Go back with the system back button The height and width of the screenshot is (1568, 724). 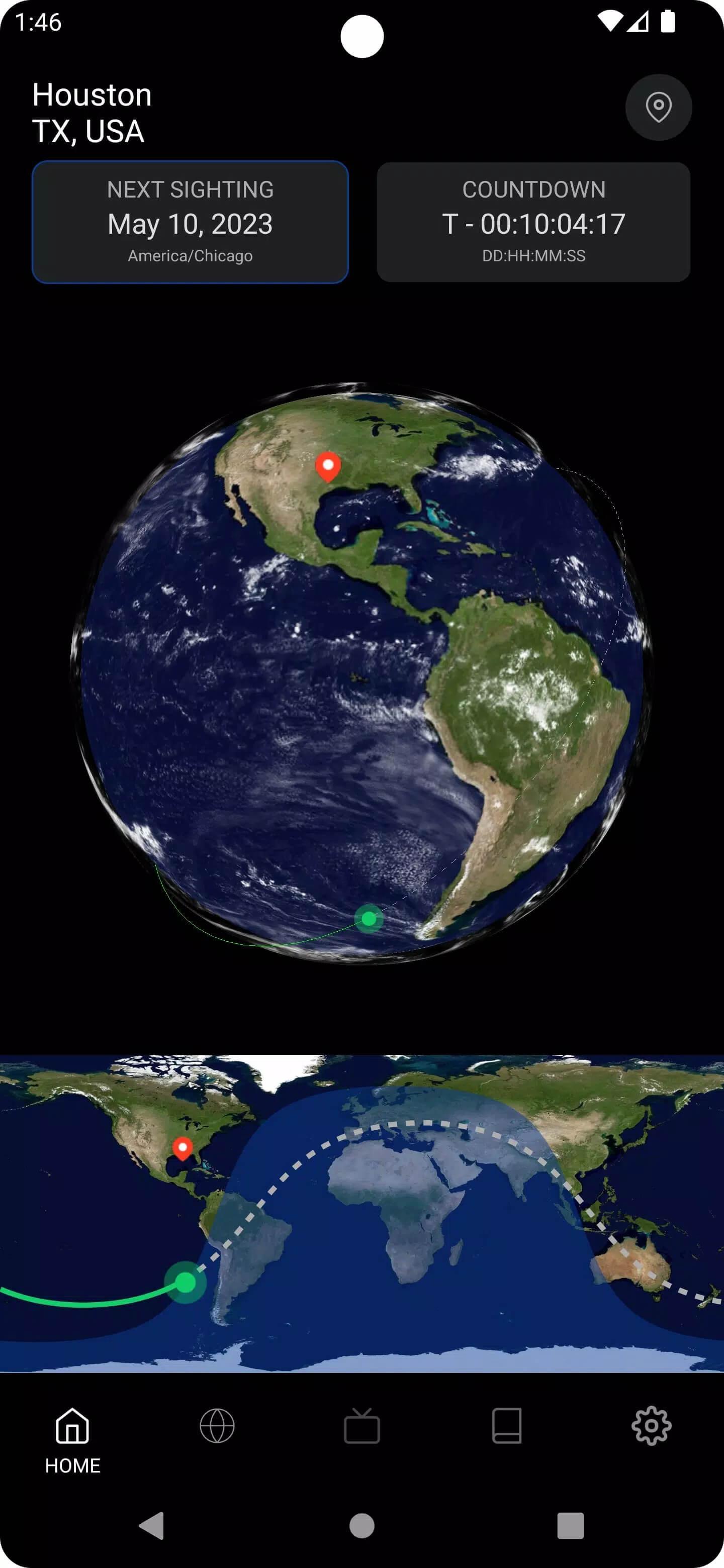coord(152,1525)
